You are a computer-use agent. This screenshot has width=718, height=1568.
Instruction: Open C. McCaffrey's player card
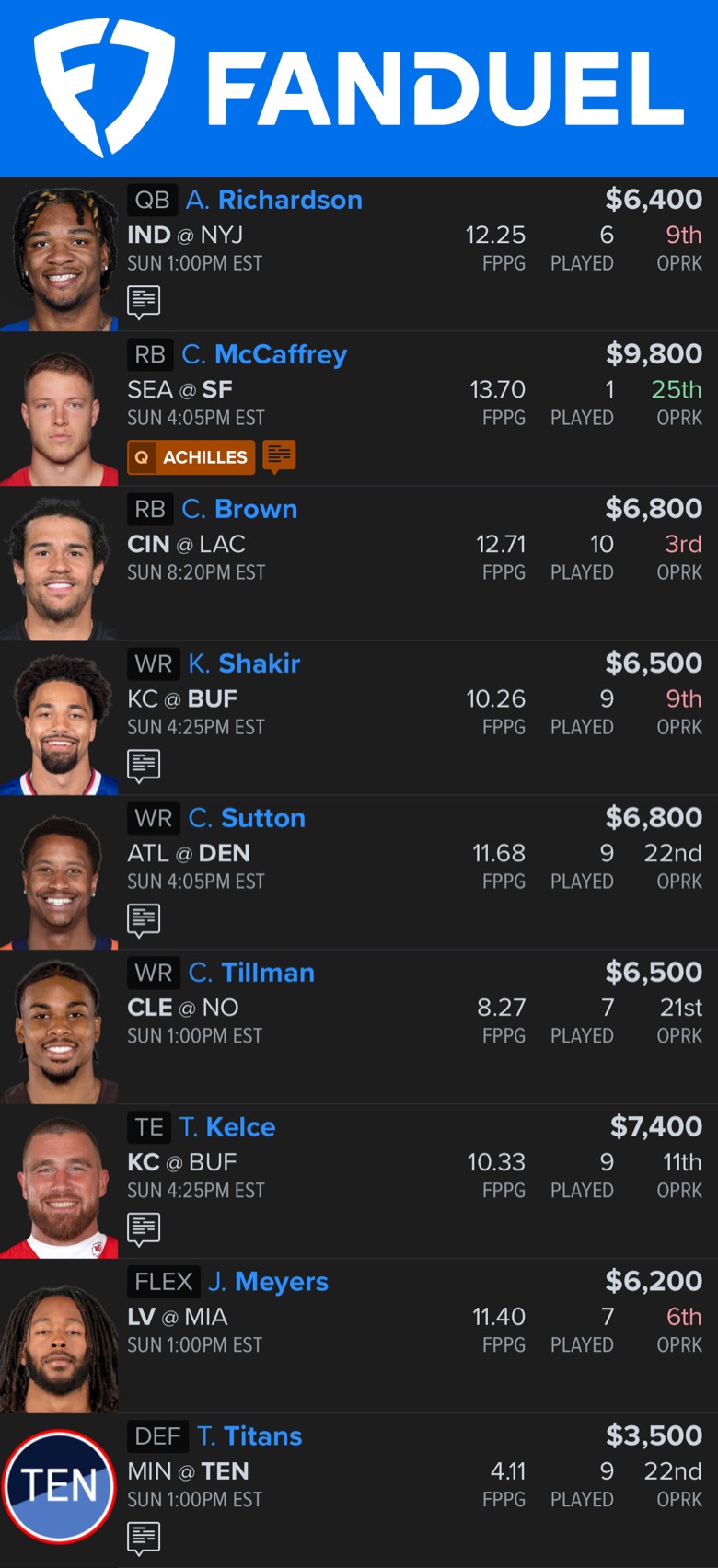(x=264, y=355)
